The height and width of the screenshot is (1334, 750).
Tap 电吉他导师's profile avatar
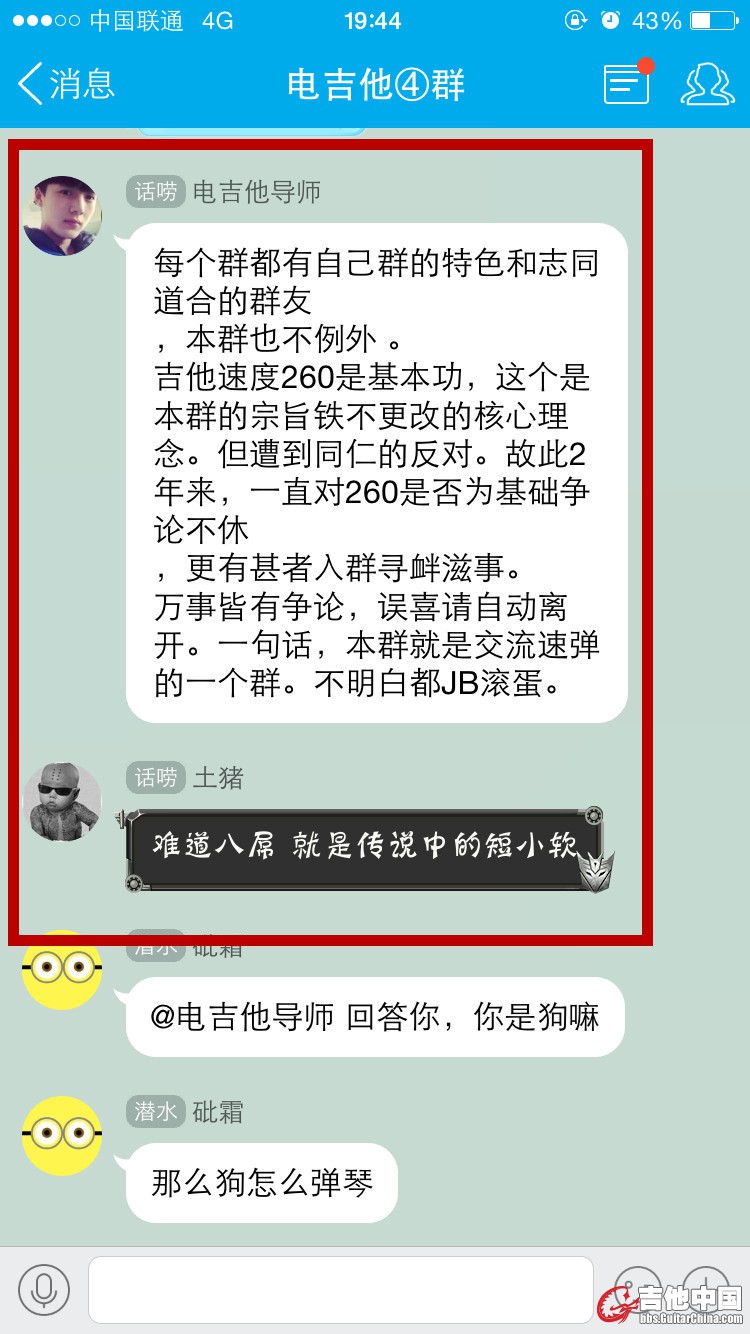coord(62,216)
